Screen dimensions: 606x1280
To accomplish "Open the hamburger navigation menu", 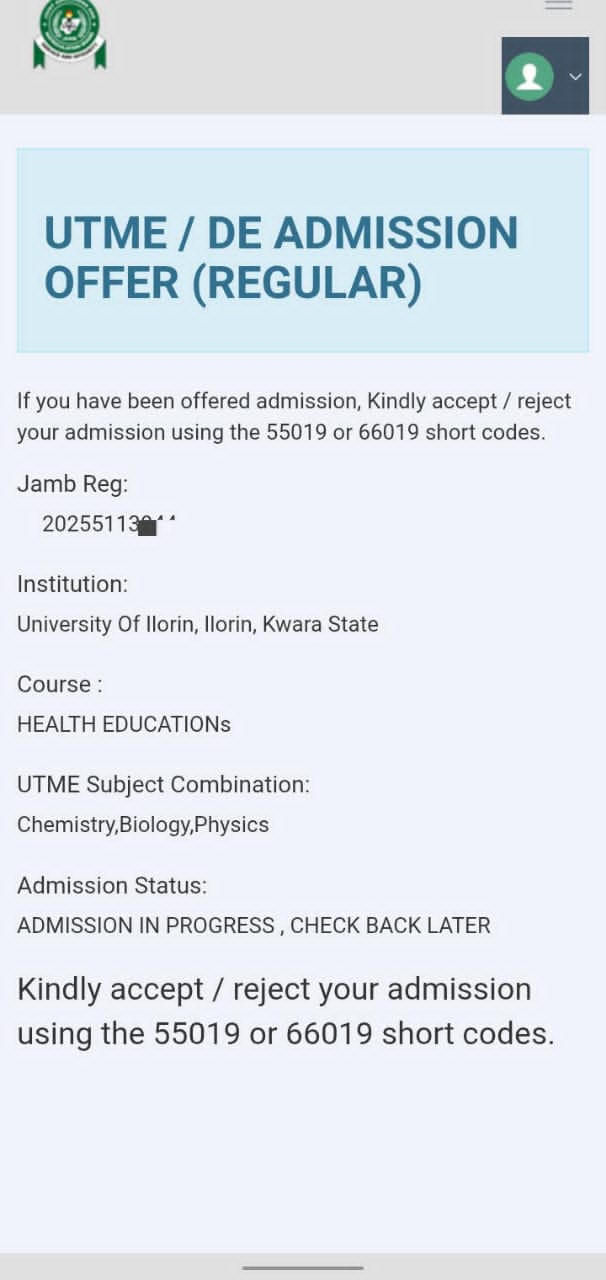I will 558,5.
